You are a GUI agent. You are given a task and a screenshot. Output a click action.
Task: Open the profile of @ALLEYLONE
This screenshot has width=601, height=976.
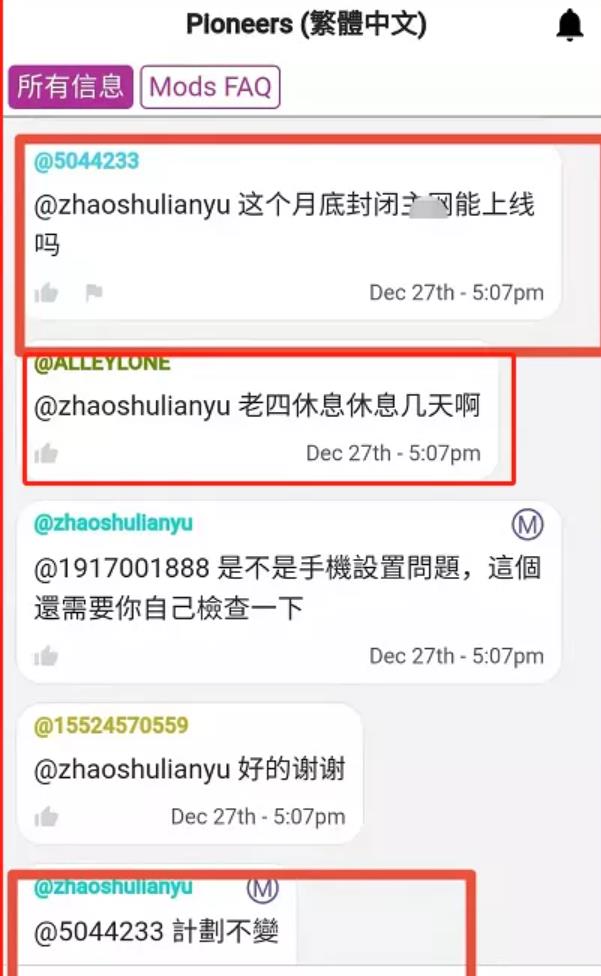[x=102, y=364]
